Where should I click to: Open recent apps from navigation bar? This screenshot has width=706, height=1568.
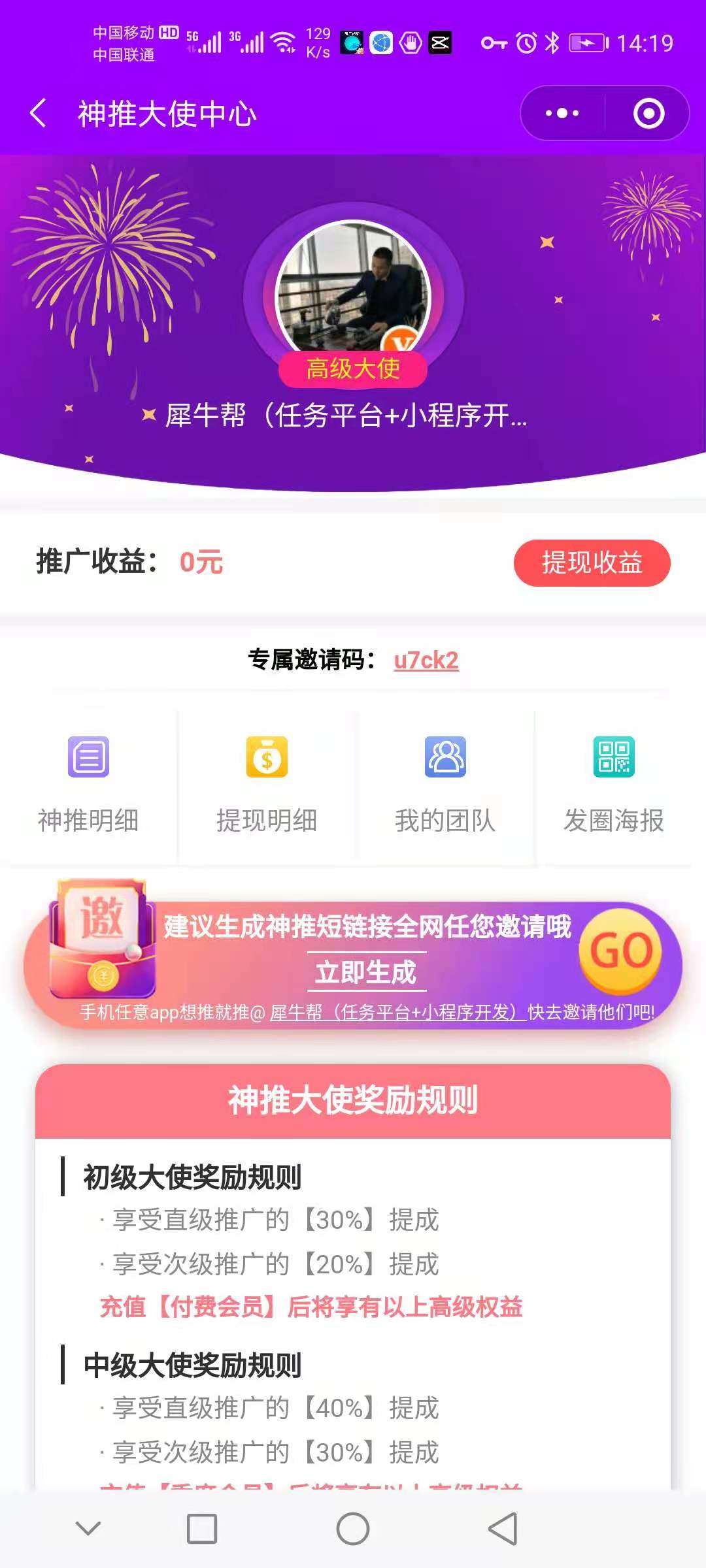202,1529
